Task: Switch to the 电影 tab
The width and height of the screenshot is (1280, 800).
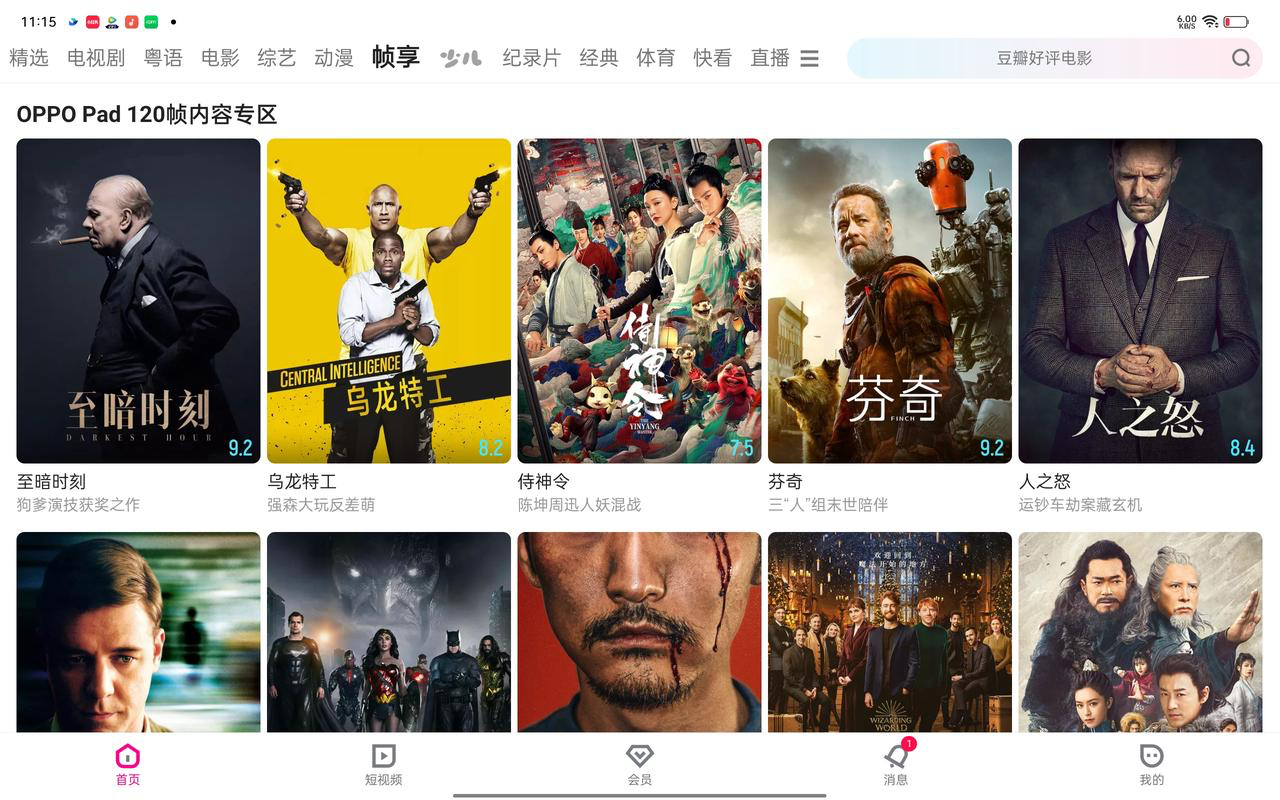Action: pyautogui.click(x=220, y=58)
